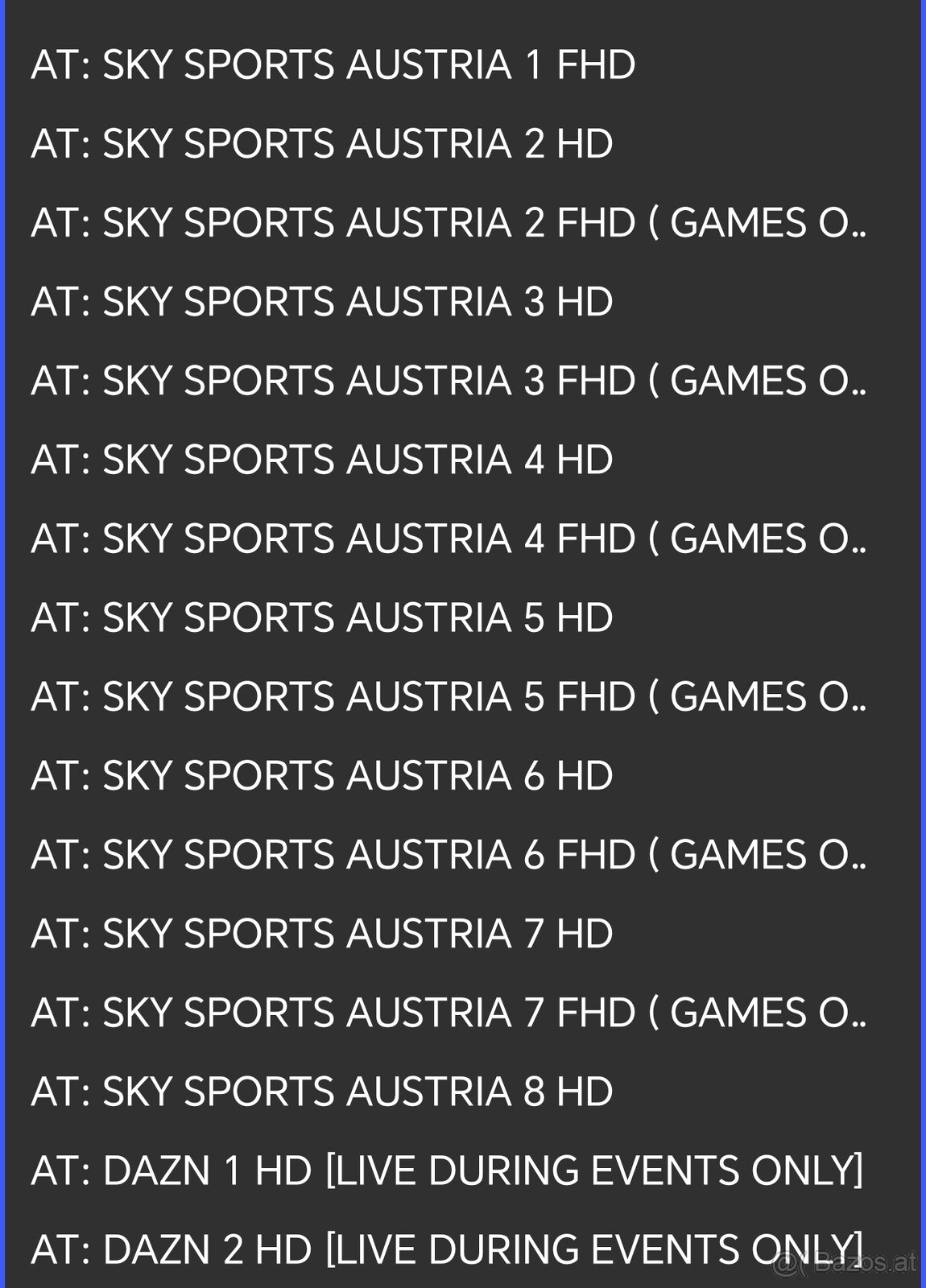Image resolution: width=926 pixels, height=1288 pixels.
Task: Expand the truncated SKY SPORTS AUSTRIA 6 FHD entry
Action: [x=449, y=852]
